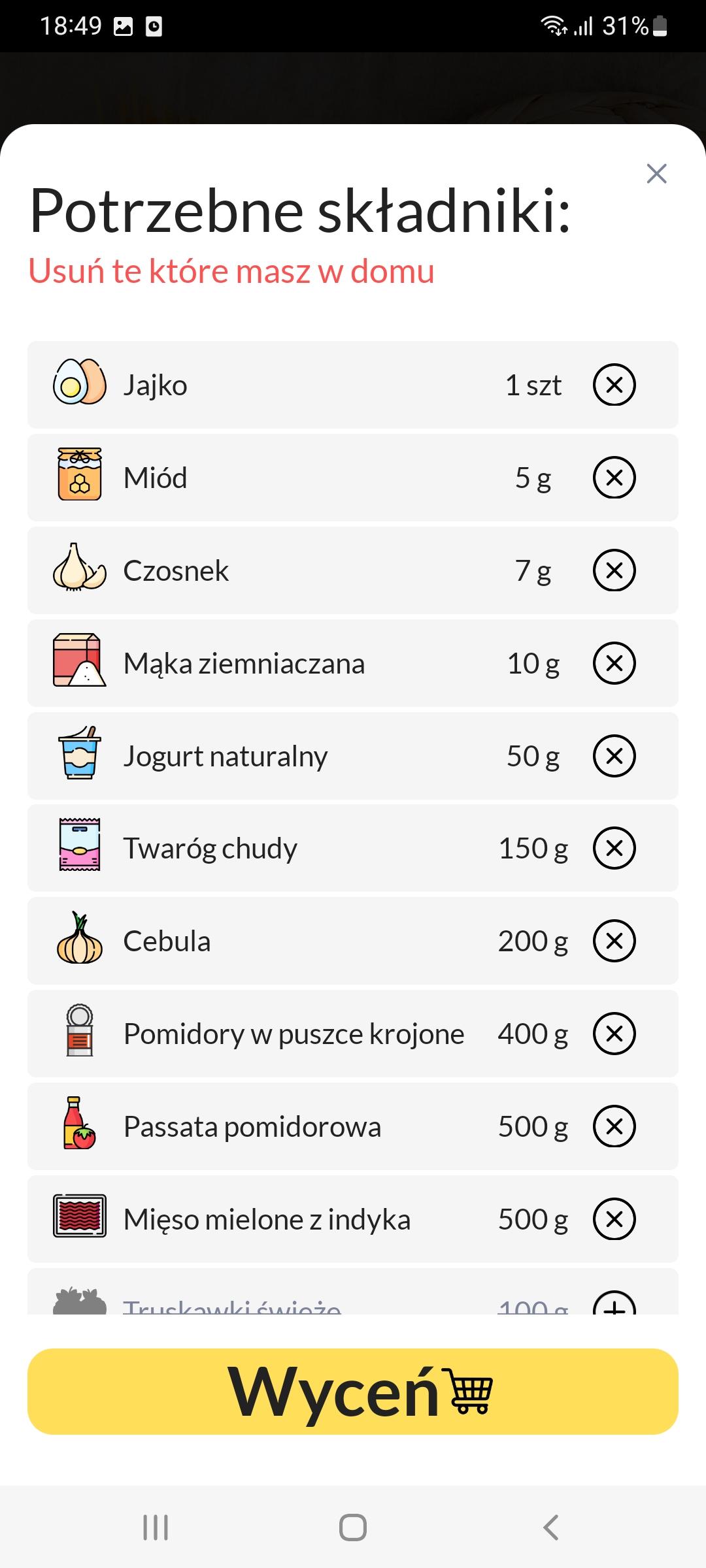
Task: Remove Jogurt naturalny from the list
Action: click(614, 756)
